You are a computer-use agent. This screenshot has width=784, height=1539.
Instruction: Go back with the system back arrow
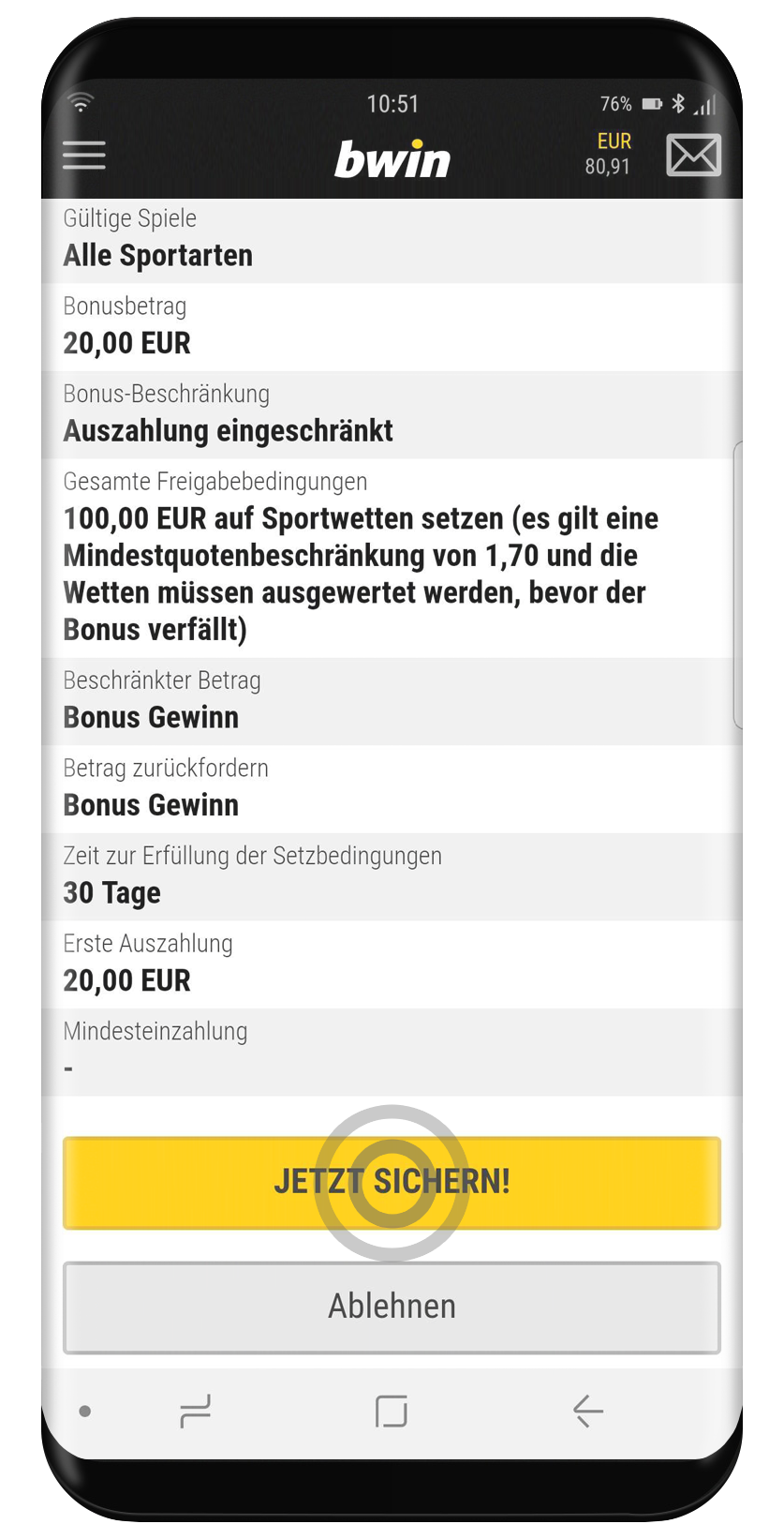(x=588, y=1411)
